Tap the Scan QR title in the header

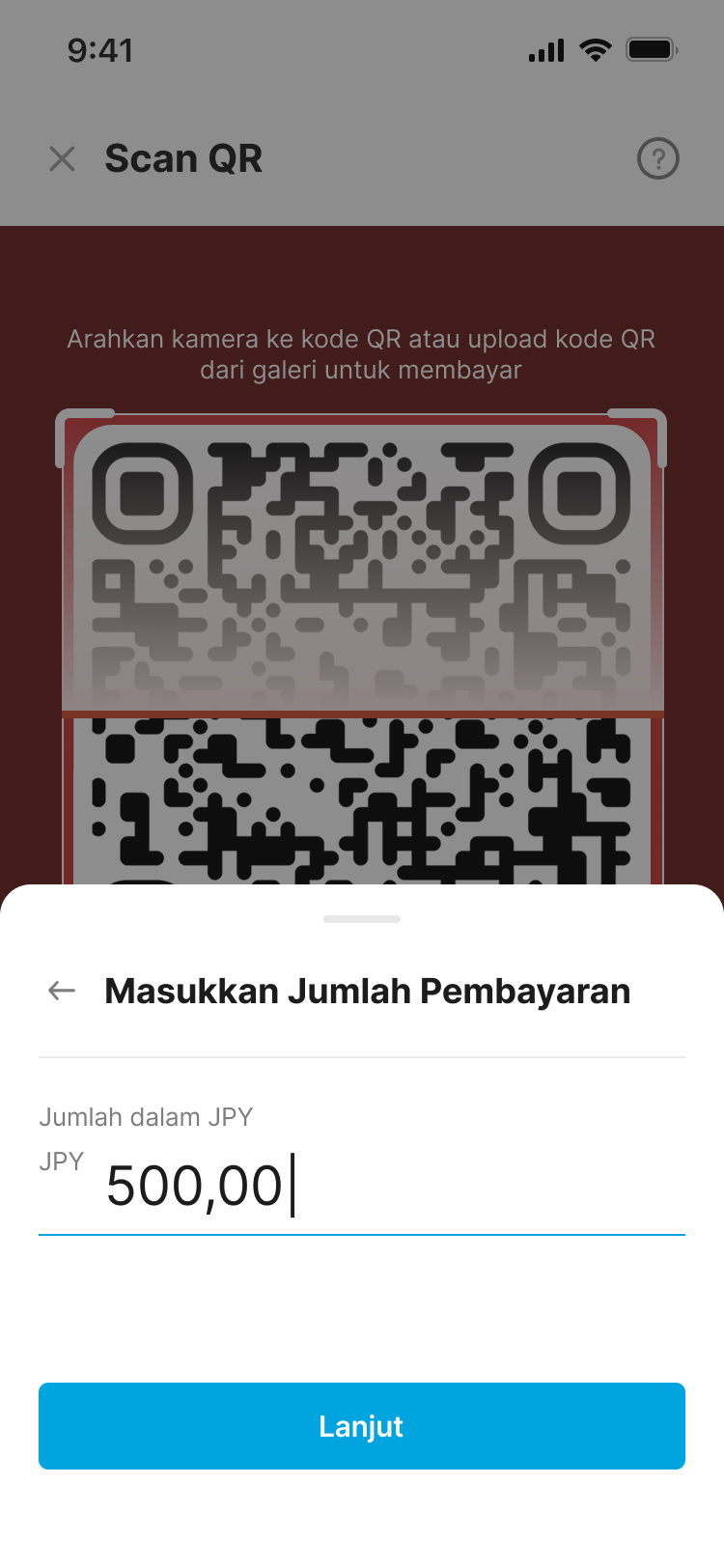[184, 158]
